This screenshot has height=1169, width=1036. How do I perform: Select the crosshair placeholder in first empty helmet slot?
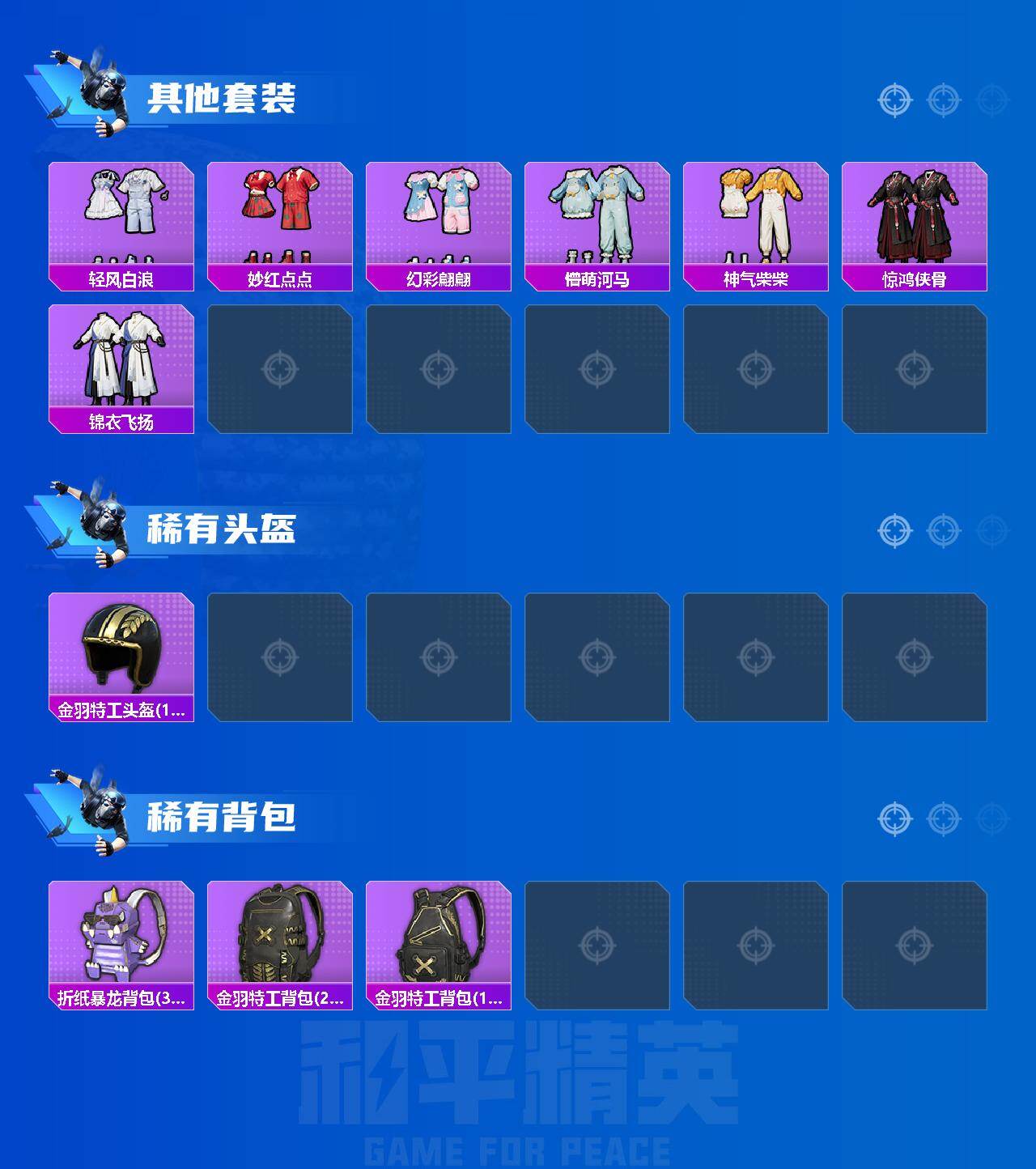click(282, 656)
